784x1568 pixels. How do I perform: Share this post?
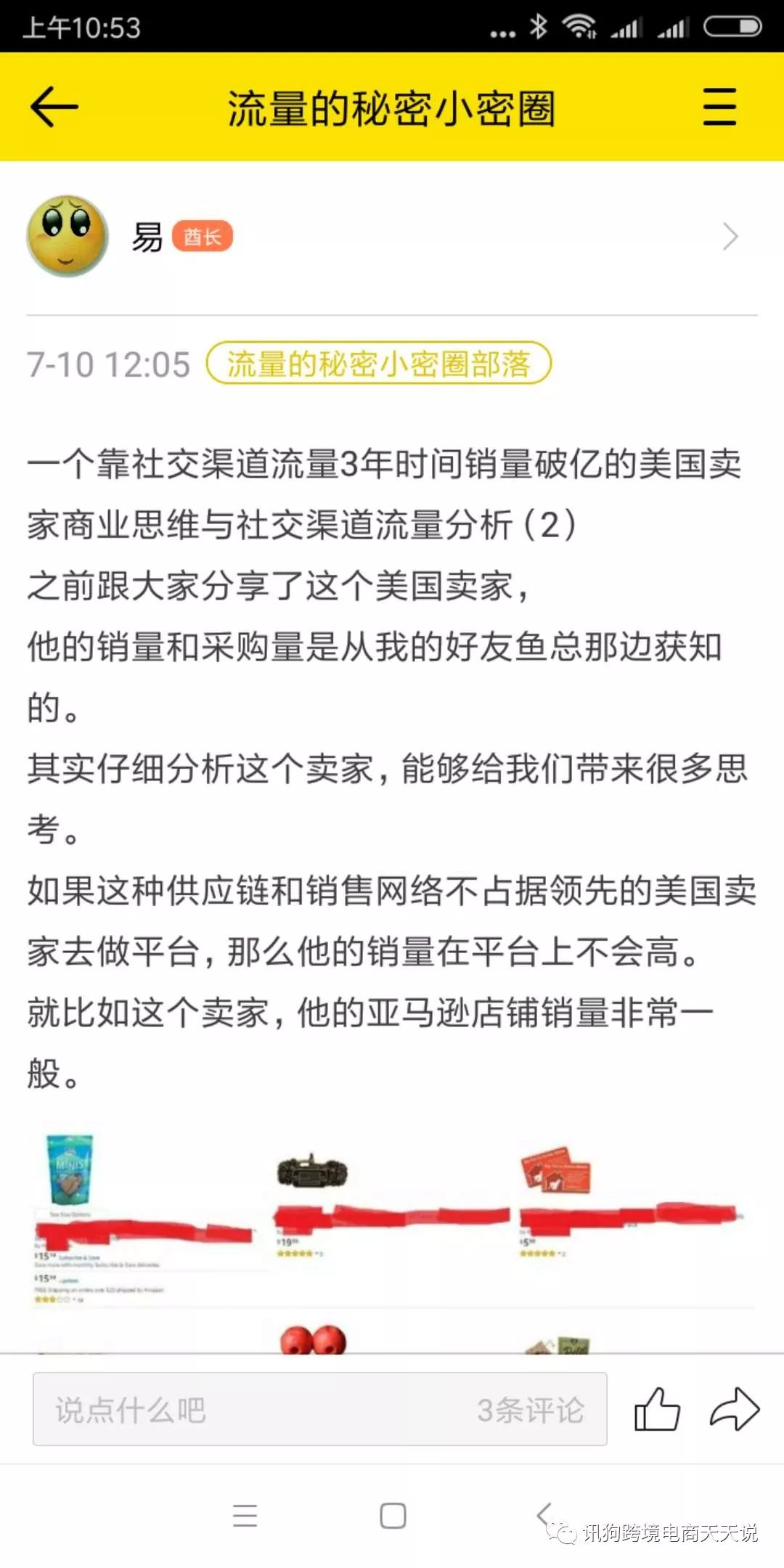pyautogui.click(x=734, y=1410)
